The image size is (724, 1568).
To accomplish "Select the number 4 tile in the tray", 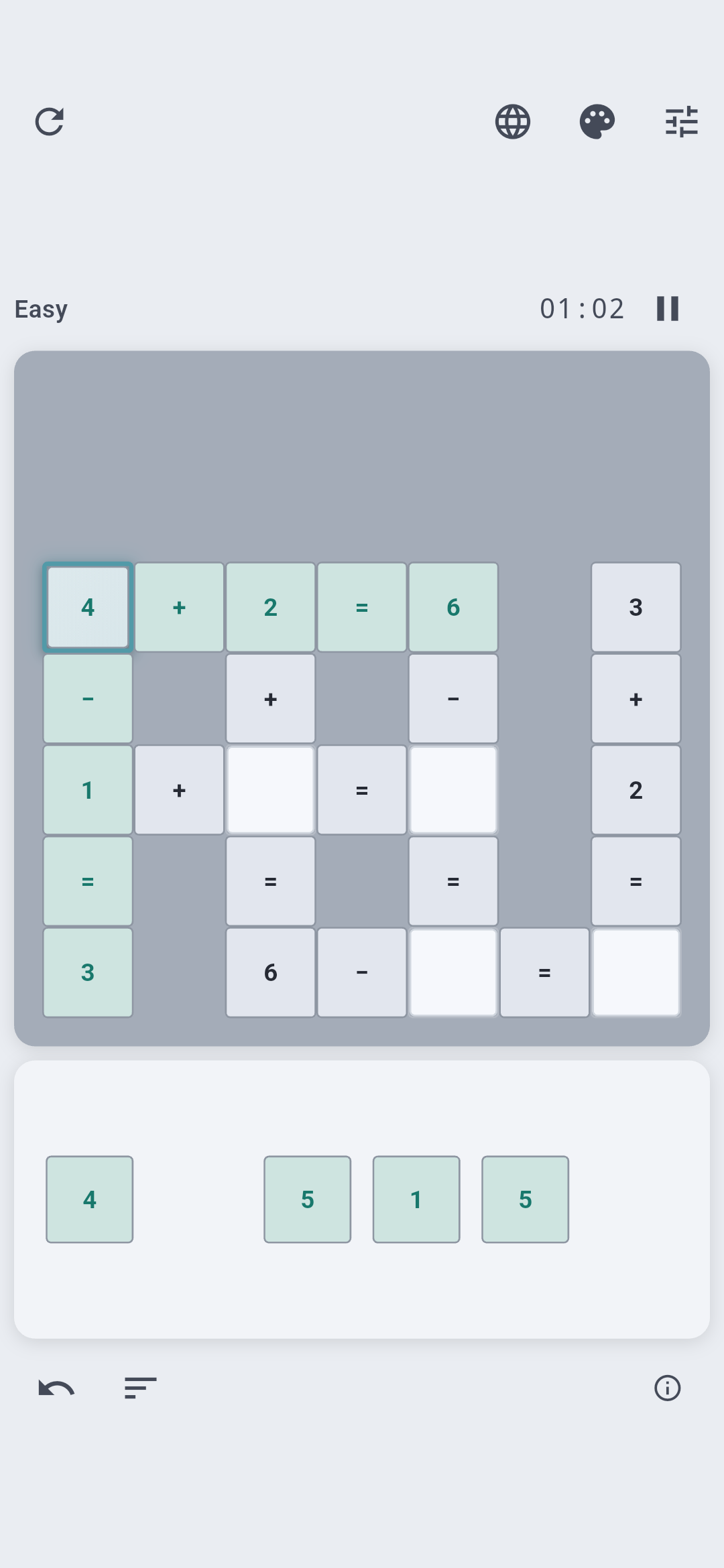I will [90, 1199].
